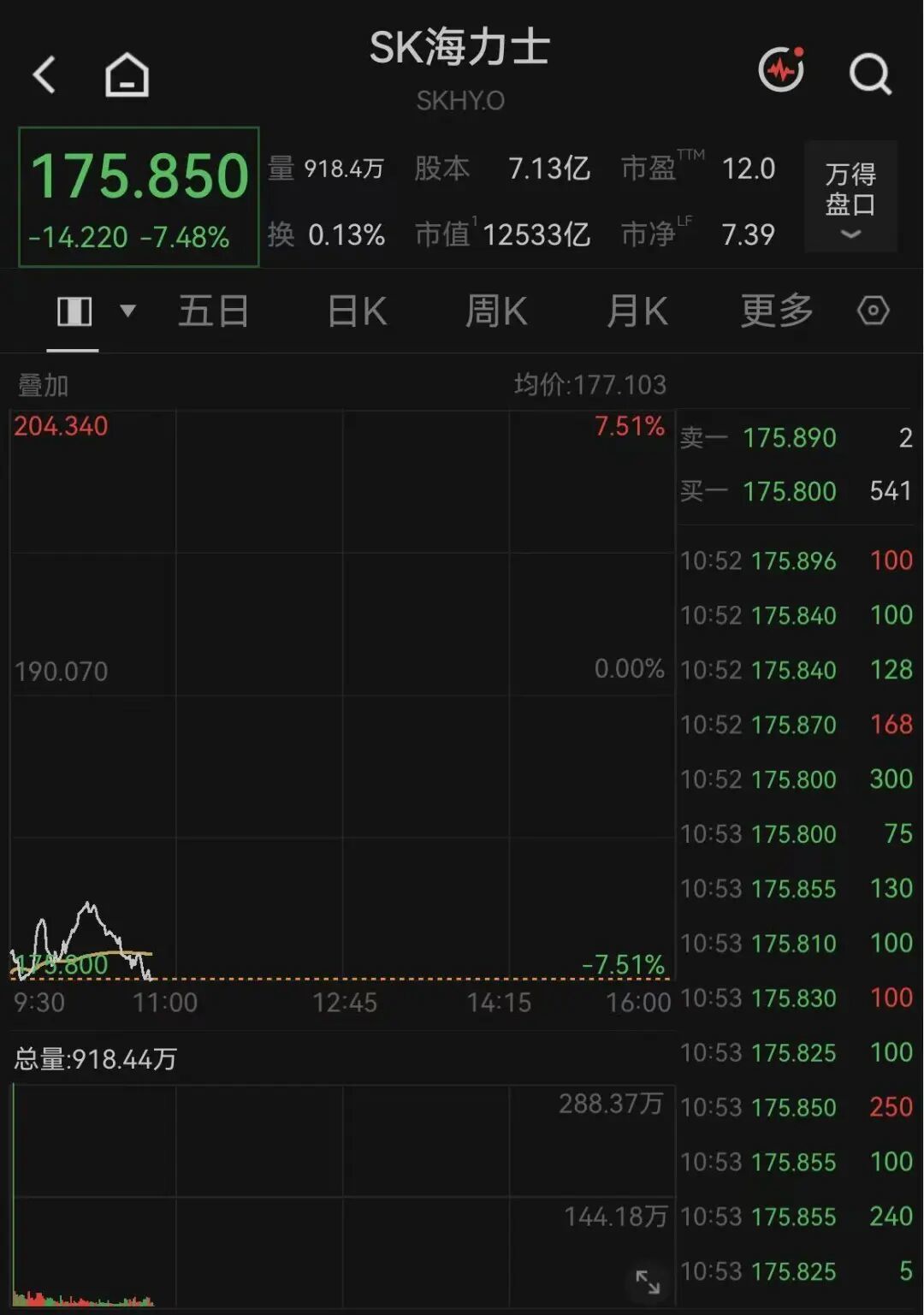Go back using the top-left arrow
Viewport: 924px width, 1315px height.
(x=44, y=74)
